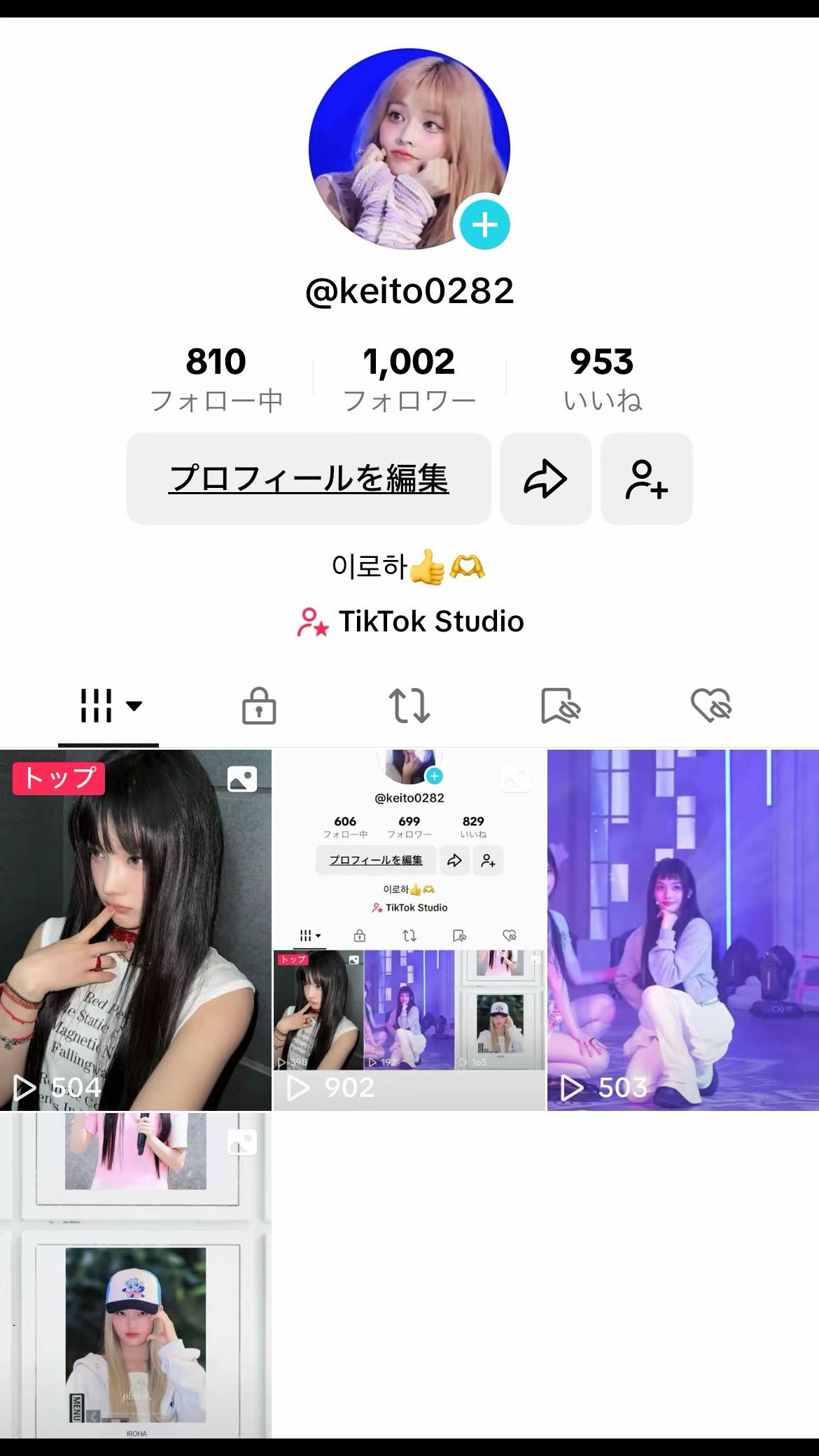Switch to the private videos lock tab
The height and width of the screenshot is (1456, 819).
point(259,705)
